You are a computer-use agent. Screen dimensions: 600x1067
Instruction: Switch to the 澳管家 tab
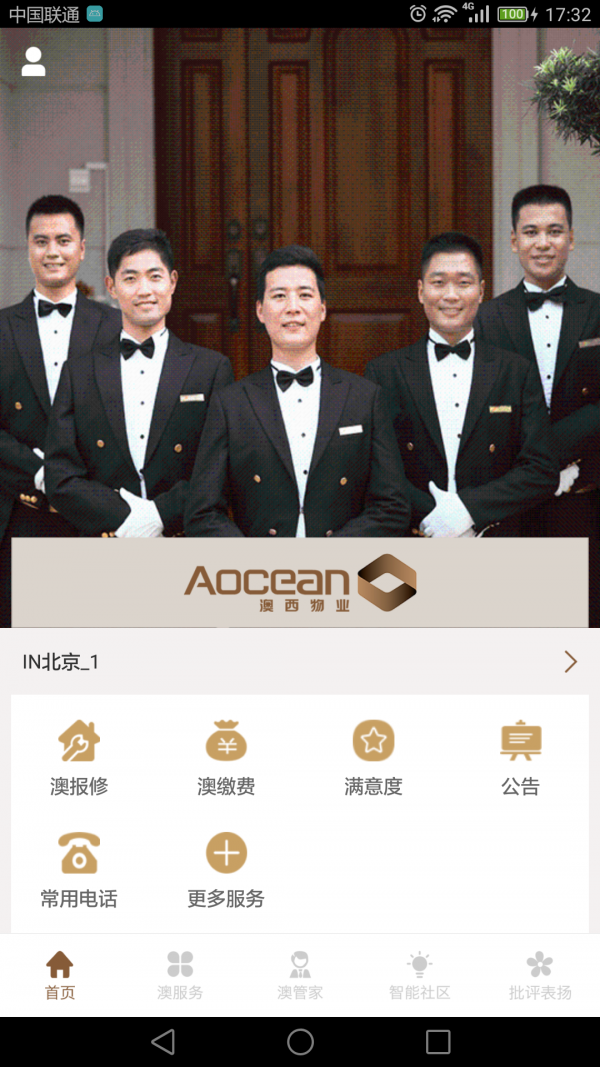point(300,975)
